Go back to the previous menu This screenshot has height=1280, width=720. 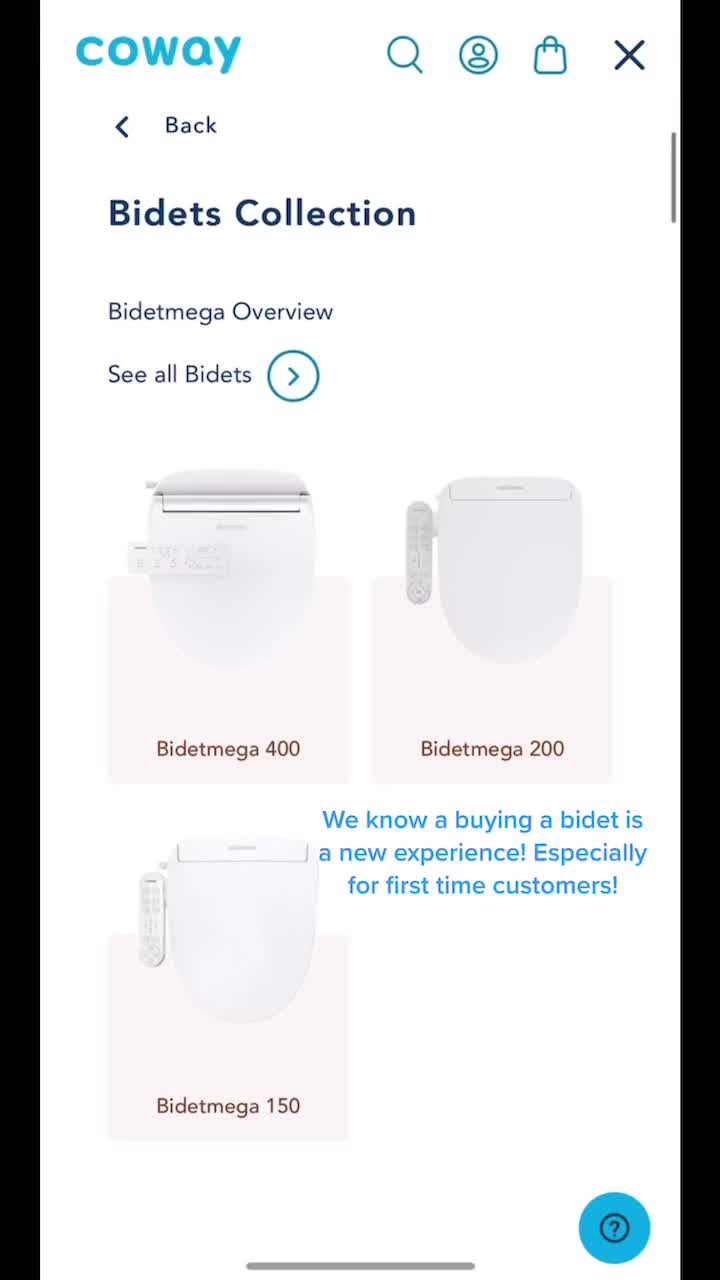(165, 126)
